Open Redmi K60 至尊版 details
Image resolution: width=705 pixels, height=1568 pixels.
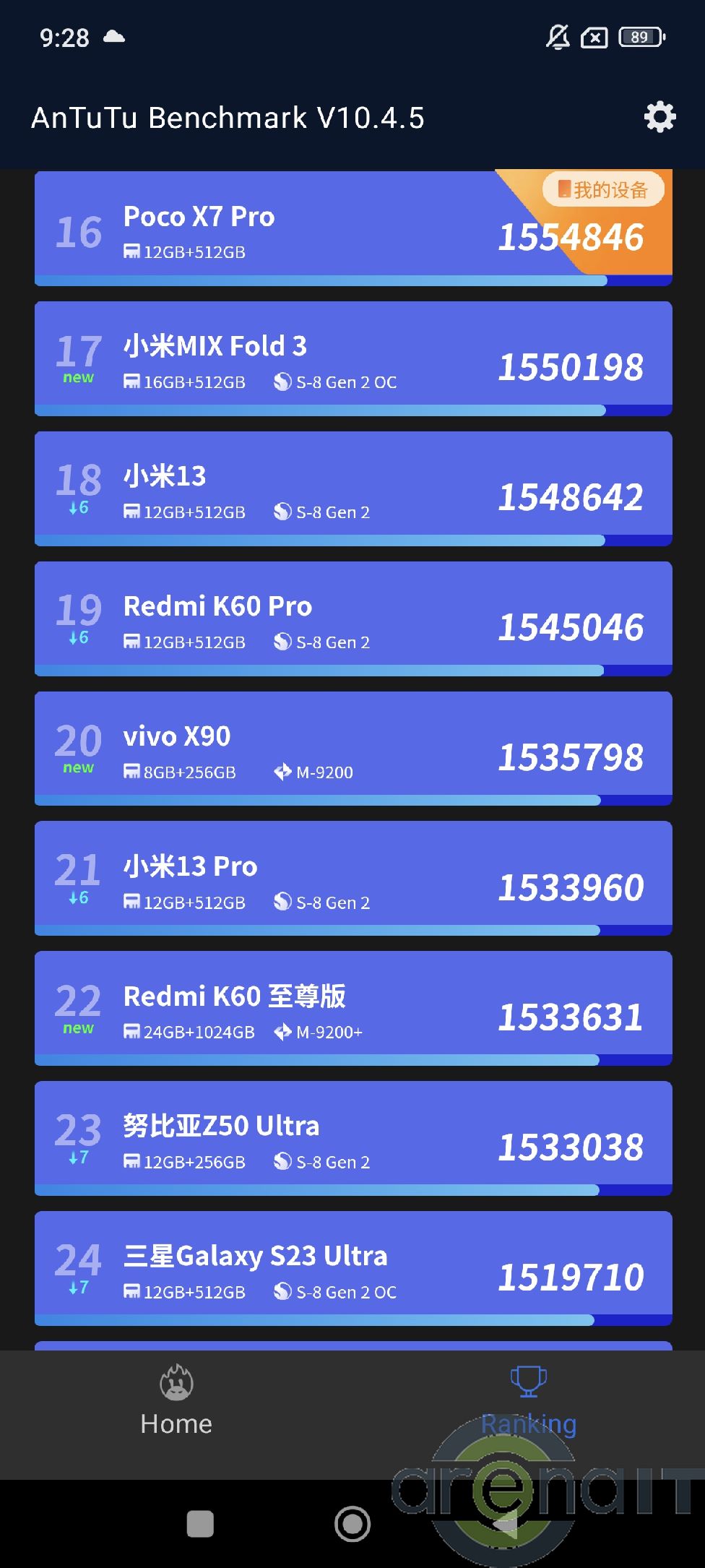353,1009
